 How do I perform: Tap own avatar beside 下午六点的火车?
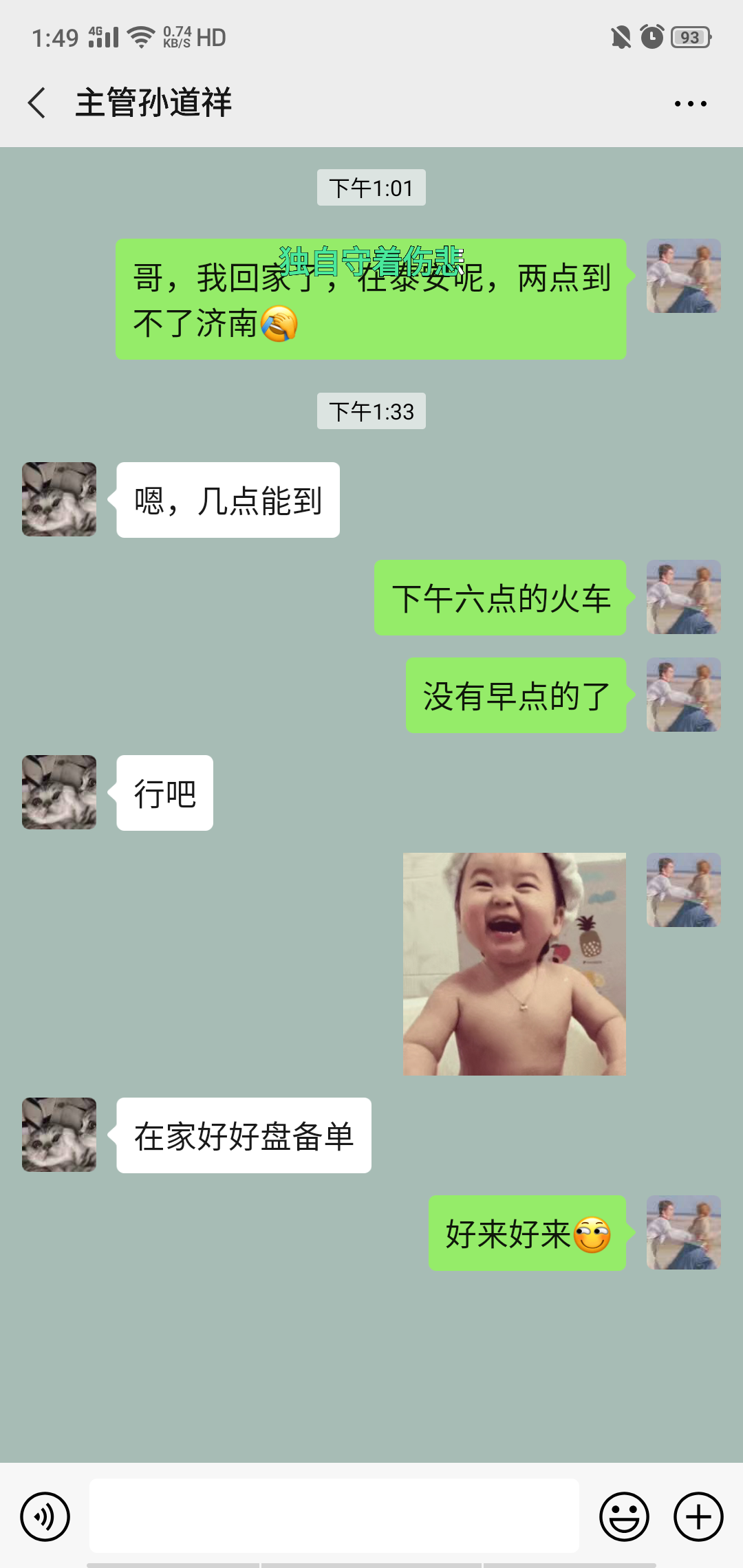coord(684,597)
